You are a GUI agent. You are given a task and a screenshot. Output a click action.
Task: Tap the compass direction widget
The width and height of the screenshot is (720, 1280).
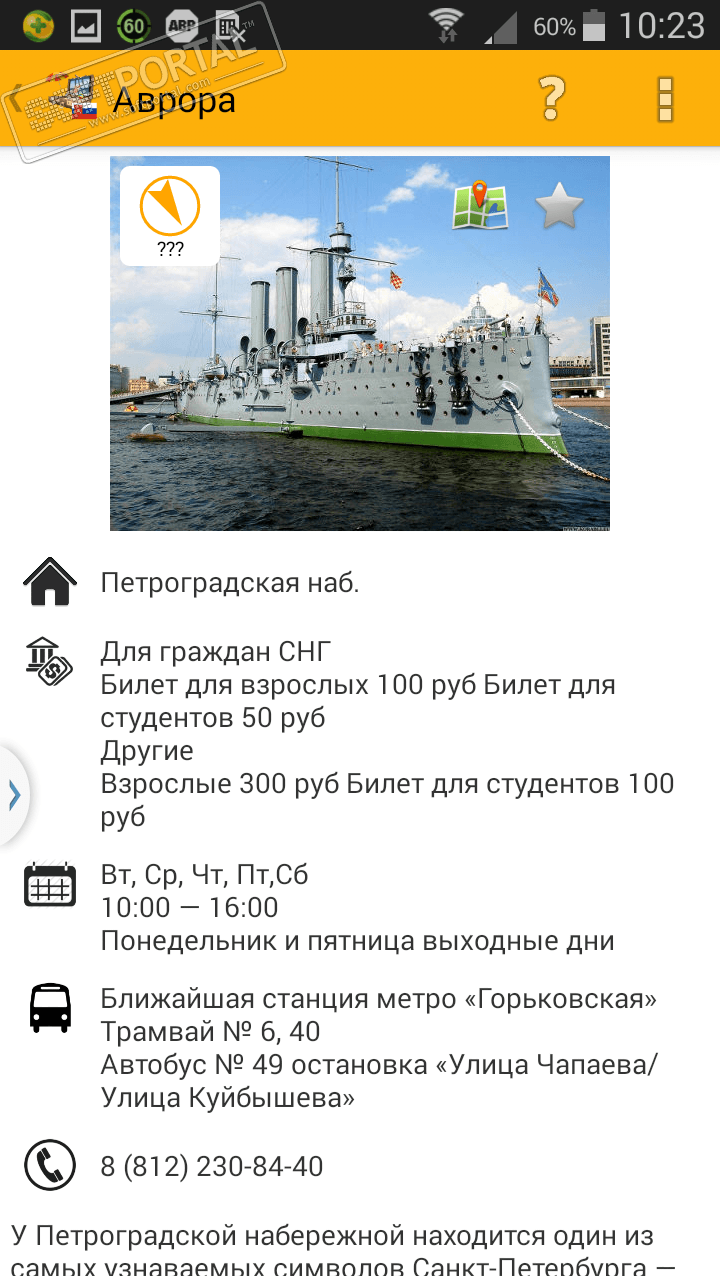tap(170, 215)
